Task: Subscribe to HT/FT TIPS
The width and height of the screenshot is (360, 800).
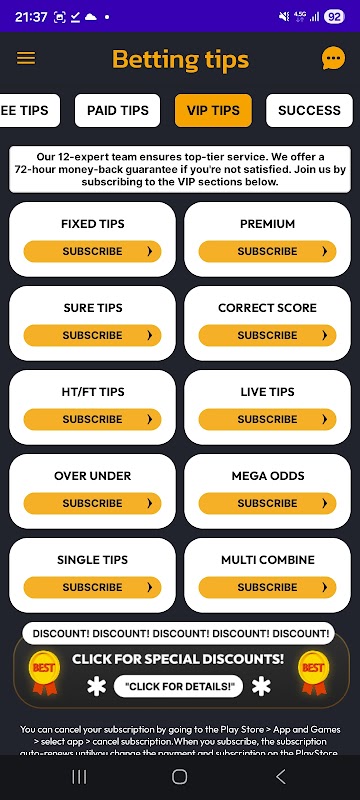Action: (92, 419)
